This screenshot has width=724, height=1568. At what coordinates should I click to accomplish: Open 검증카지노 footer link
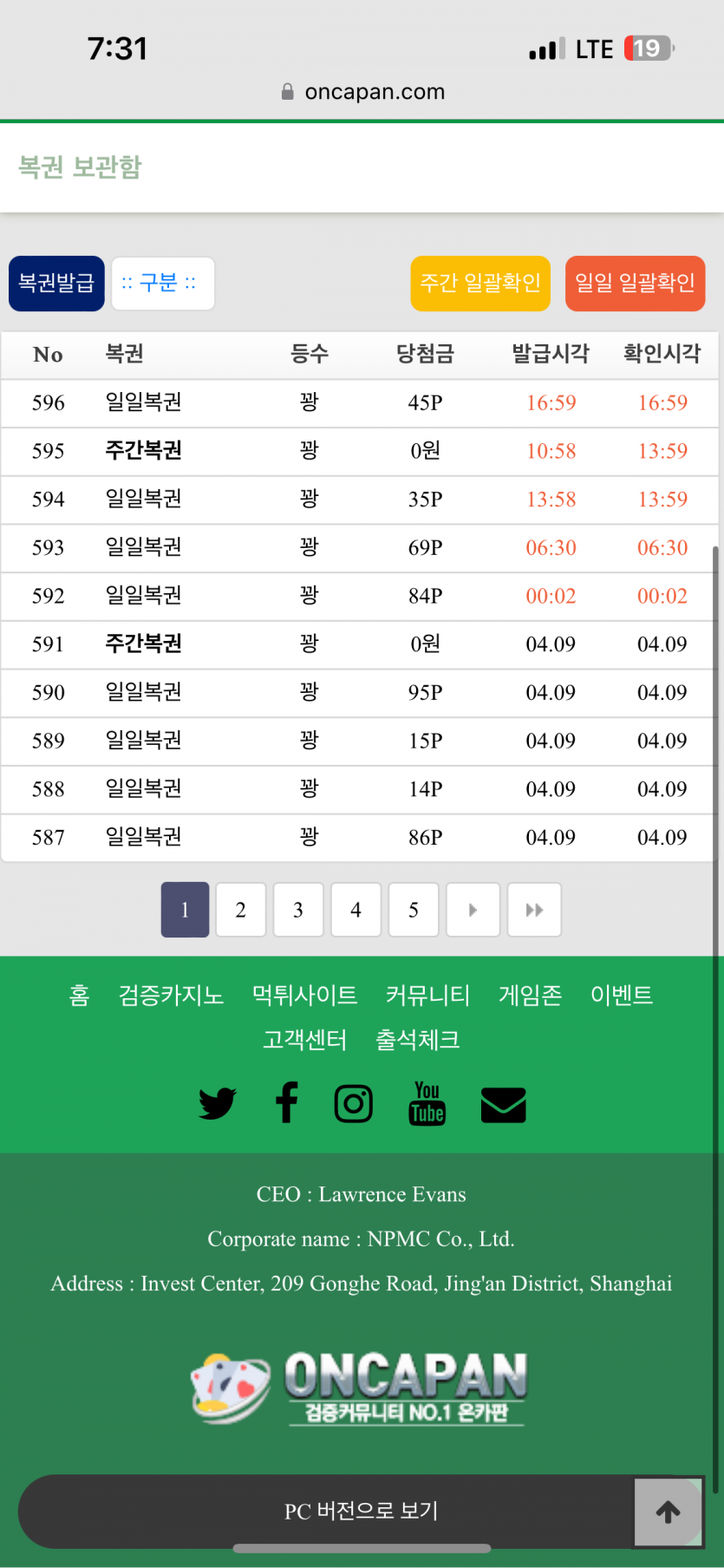(171, 995)
